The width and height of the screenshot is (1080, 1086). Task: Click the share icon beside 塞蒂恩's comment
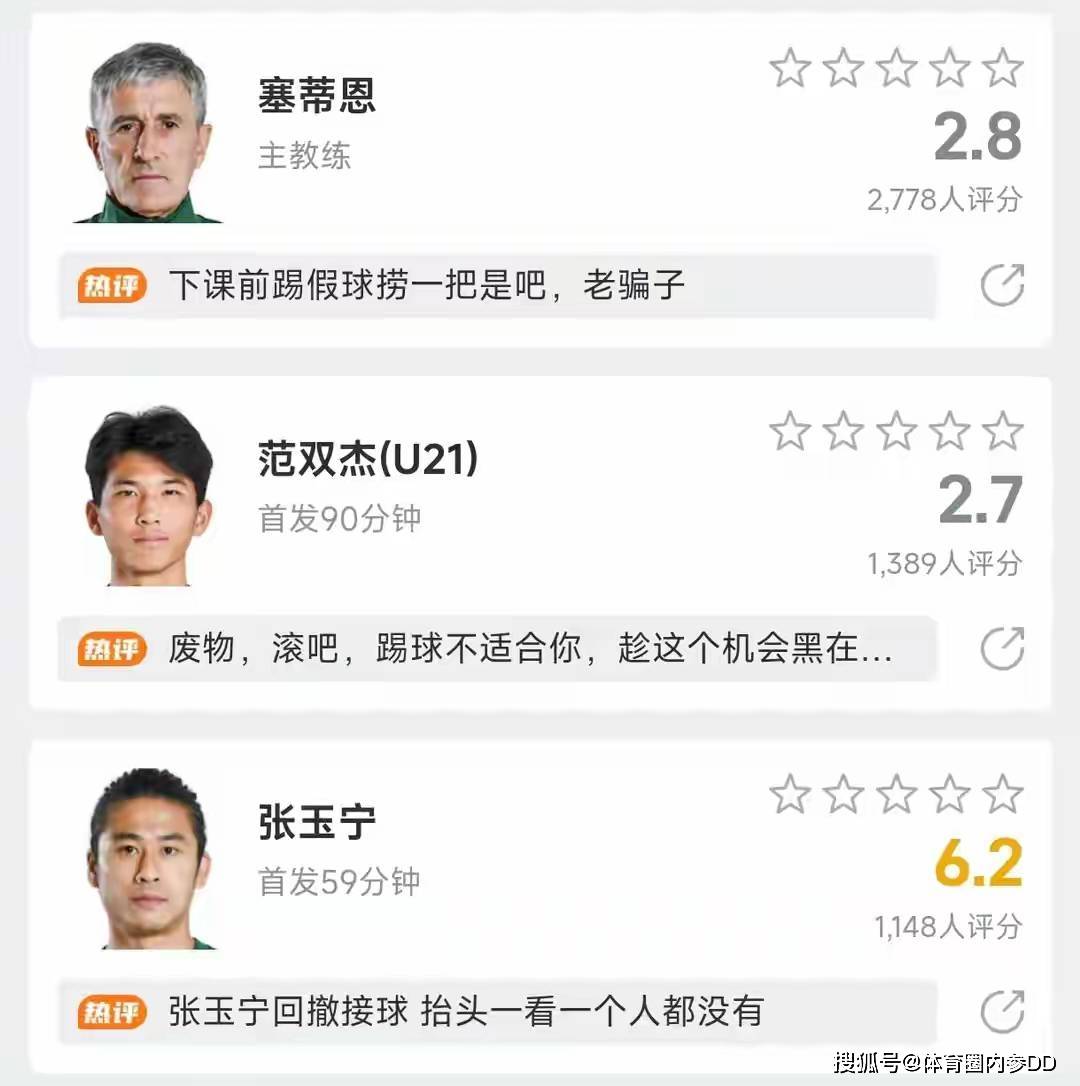(x=1001, y=287)
